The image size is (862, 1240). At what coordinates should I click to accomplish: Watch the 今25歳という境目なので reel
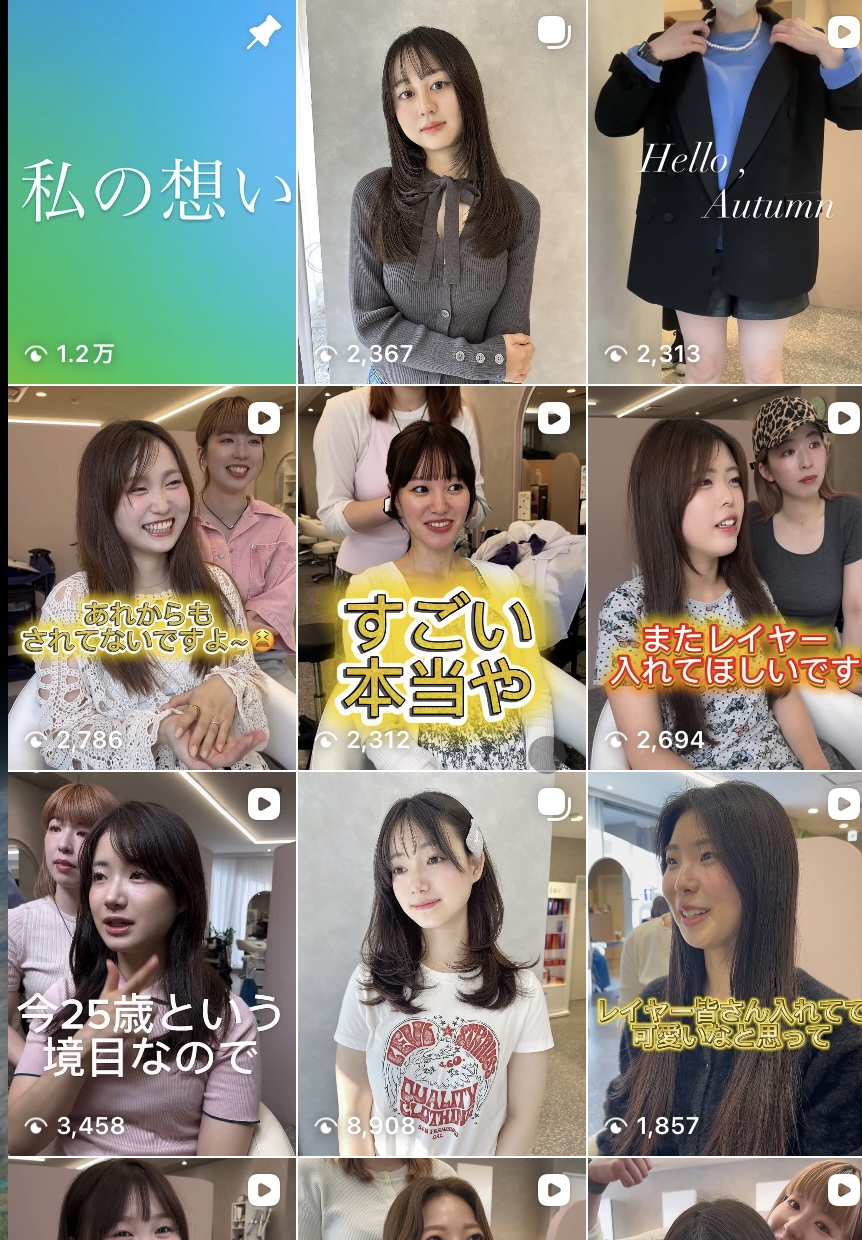tap(152, 964)
